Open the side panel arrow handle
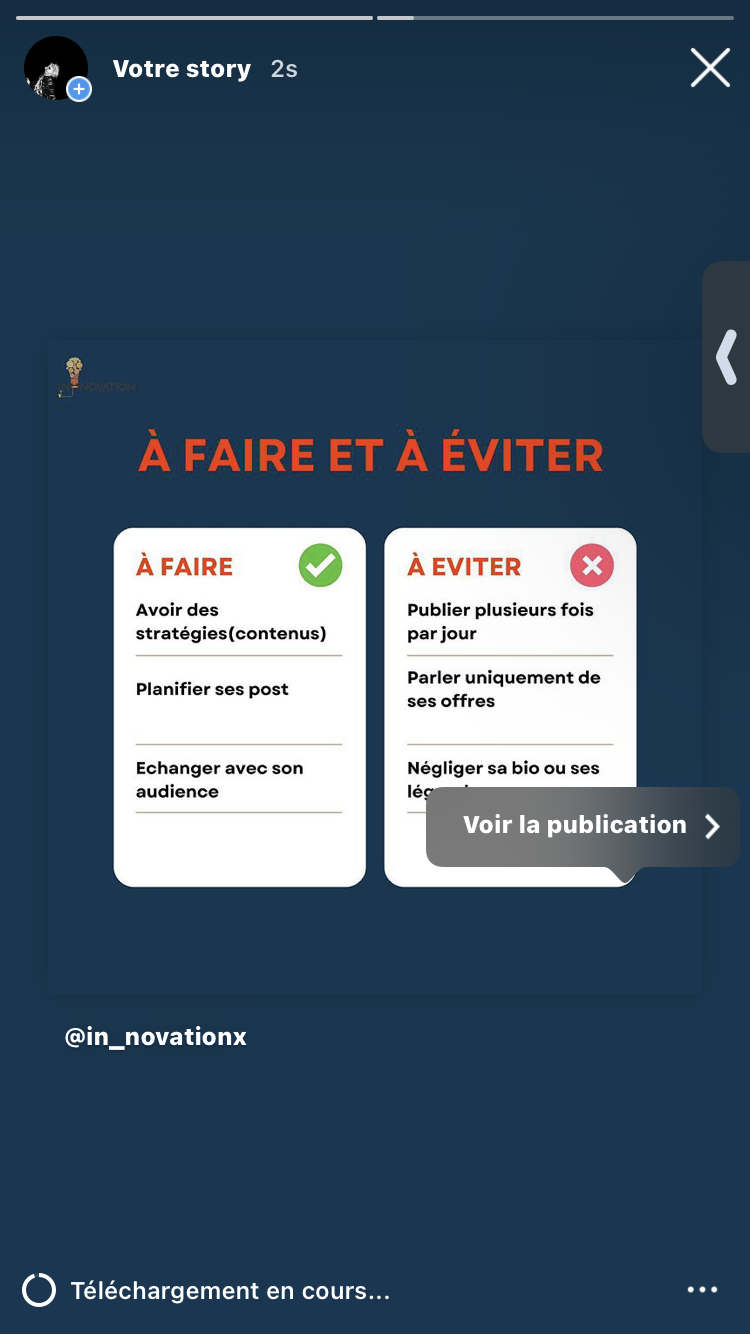750x1334 pixels. (727, 357)
